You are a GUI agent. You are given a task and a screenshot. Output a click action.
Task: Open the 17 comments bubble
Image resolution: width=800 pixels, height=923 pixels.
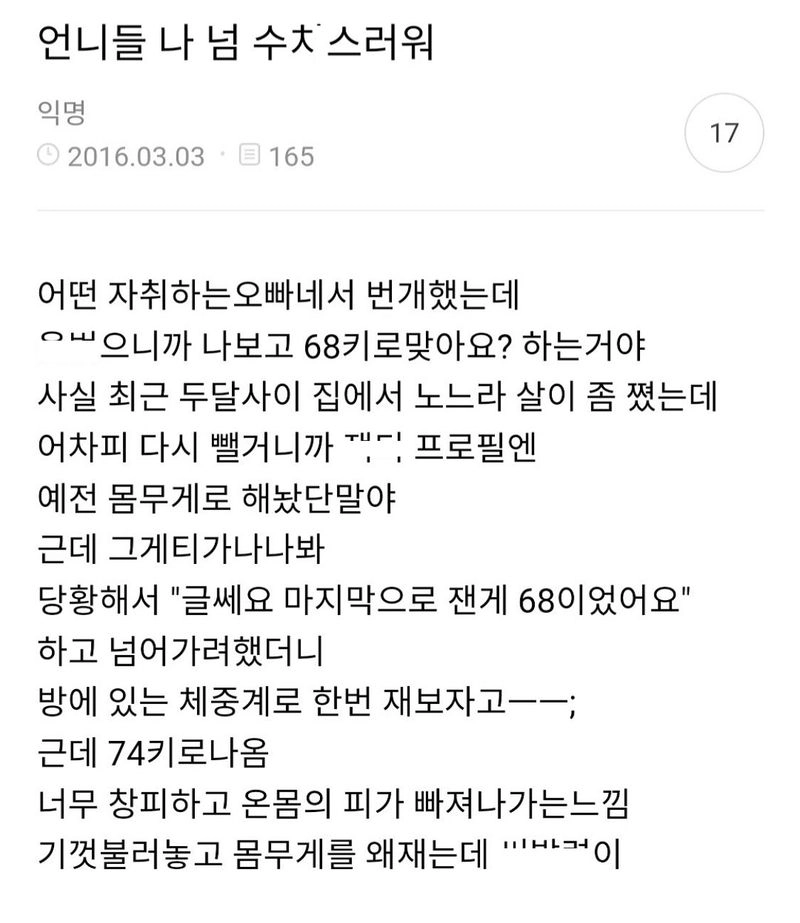coord(723,134)
